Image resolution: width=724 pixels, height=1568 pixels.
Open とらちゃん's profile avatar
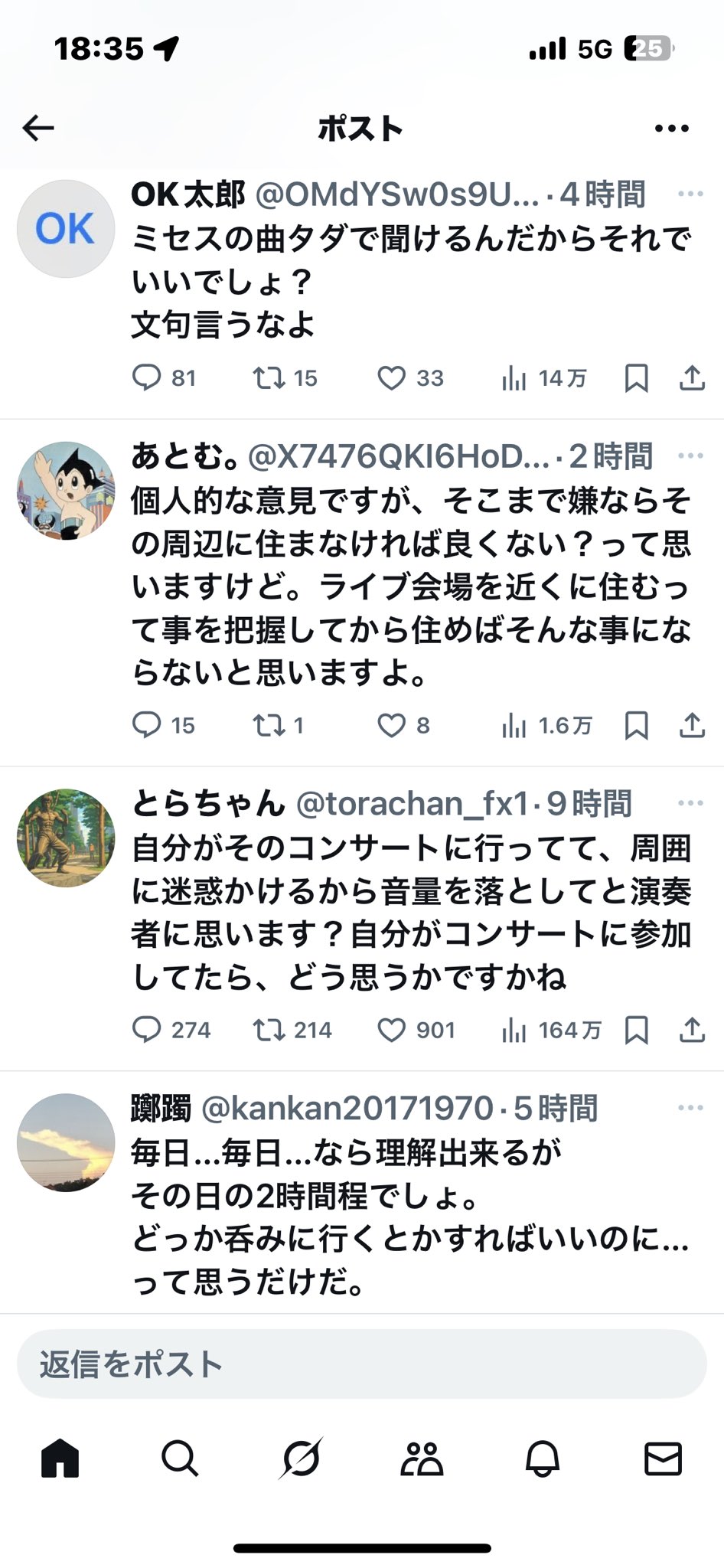66,838
